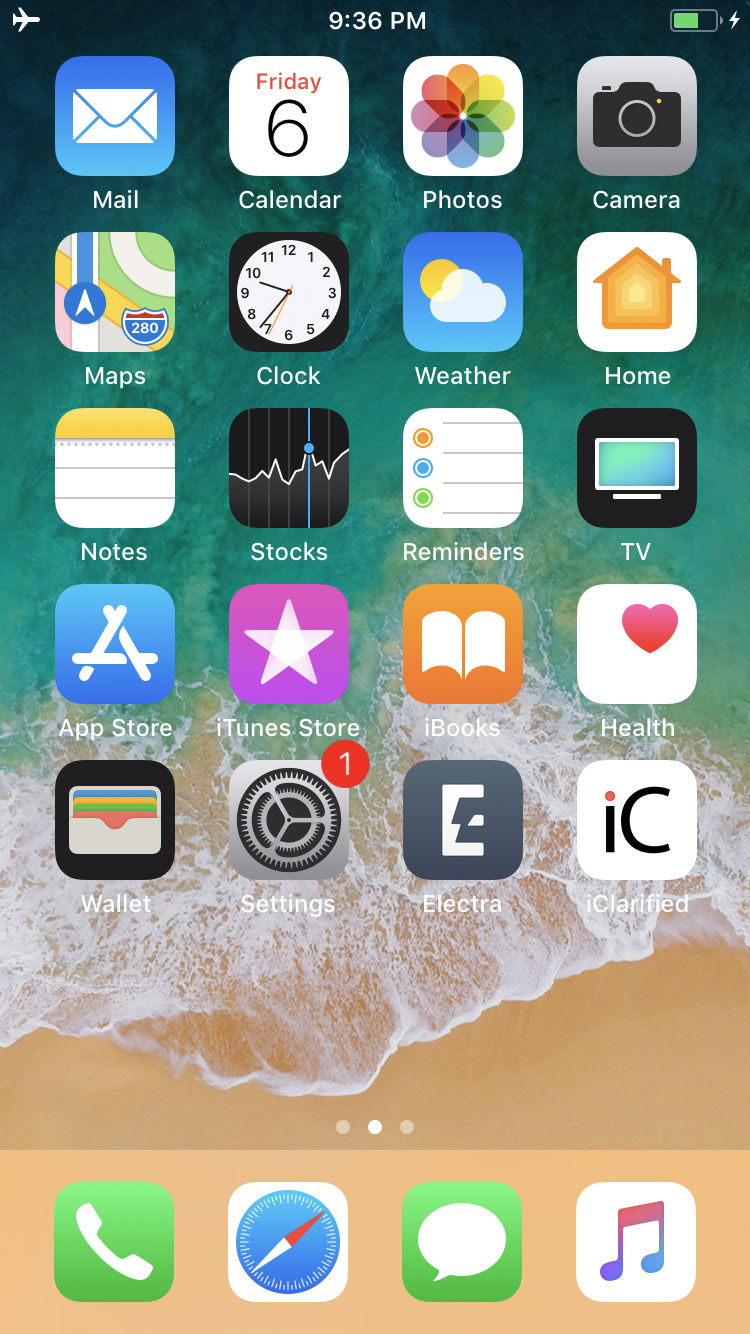Open Messages in the dock
This screenshot has width=750, height=1334.
[x=462, y=1242]
